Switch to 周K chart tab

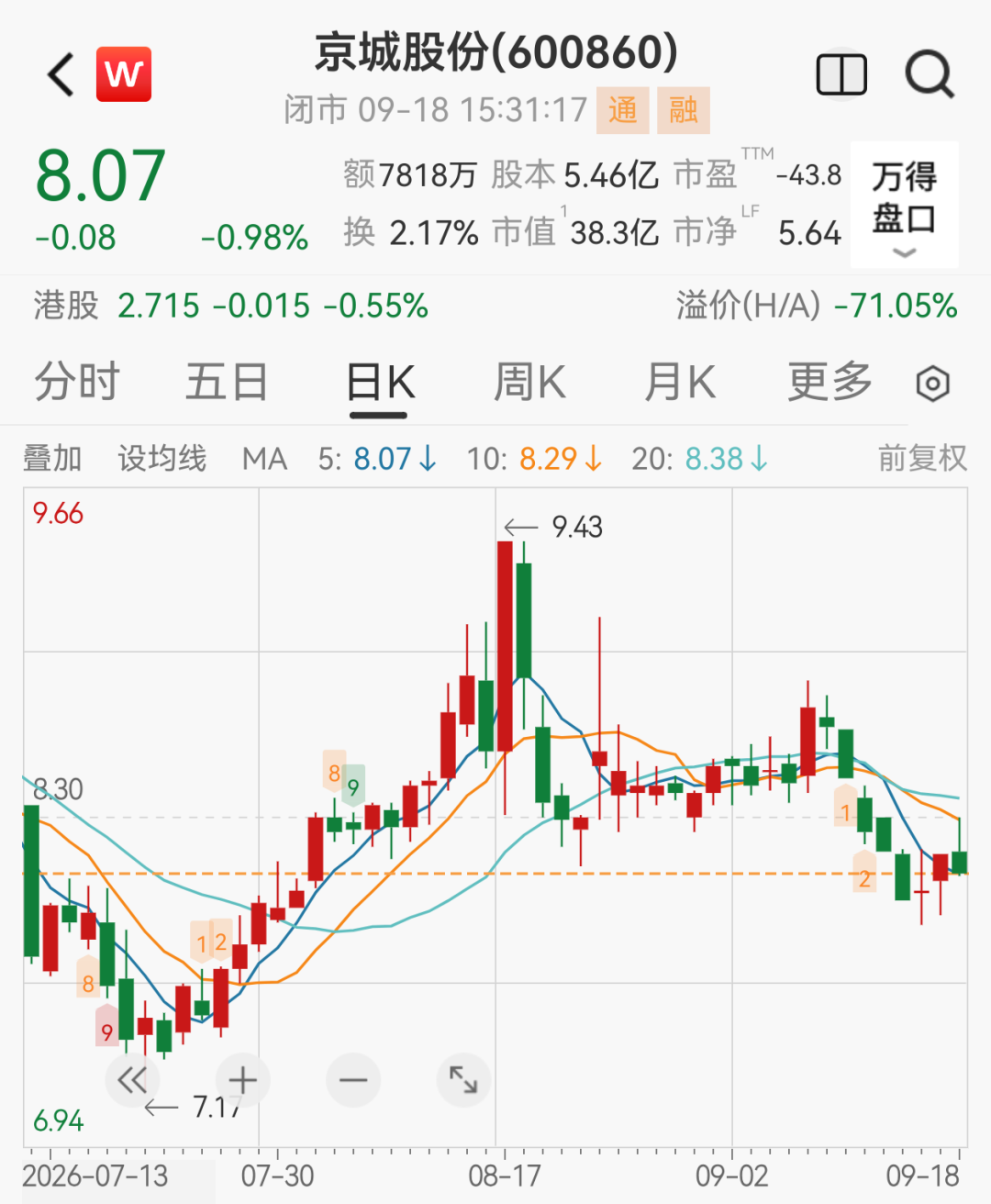(x=529, y=382)
